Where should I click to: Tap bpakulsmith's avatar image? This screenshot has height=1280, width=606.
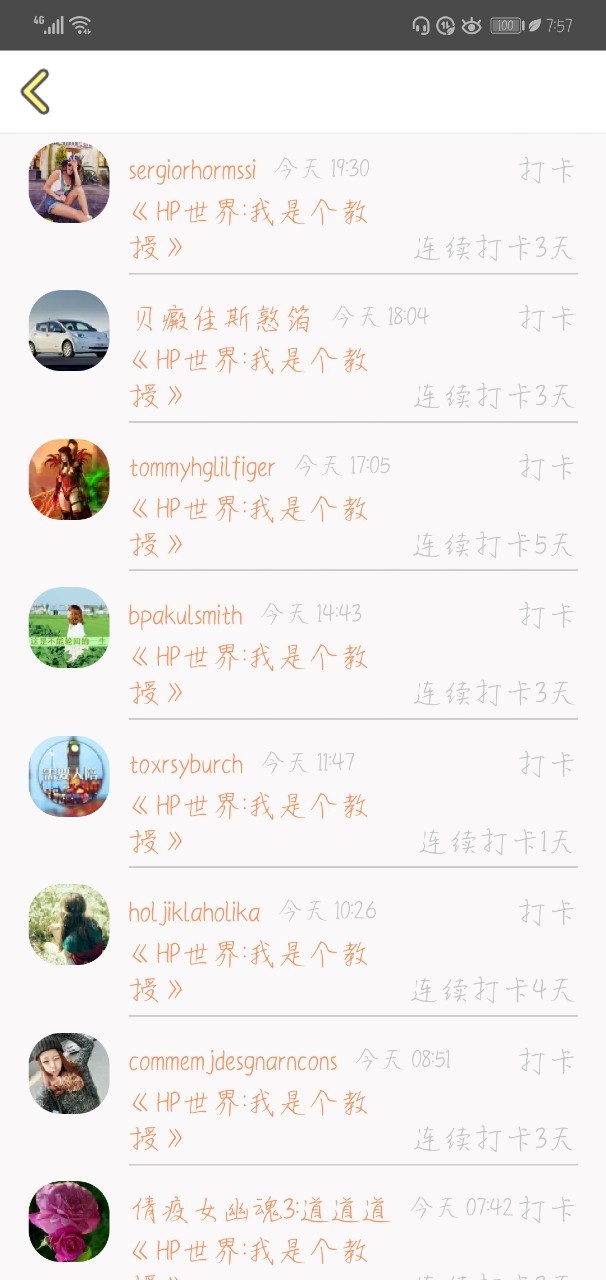pos(69,627)
